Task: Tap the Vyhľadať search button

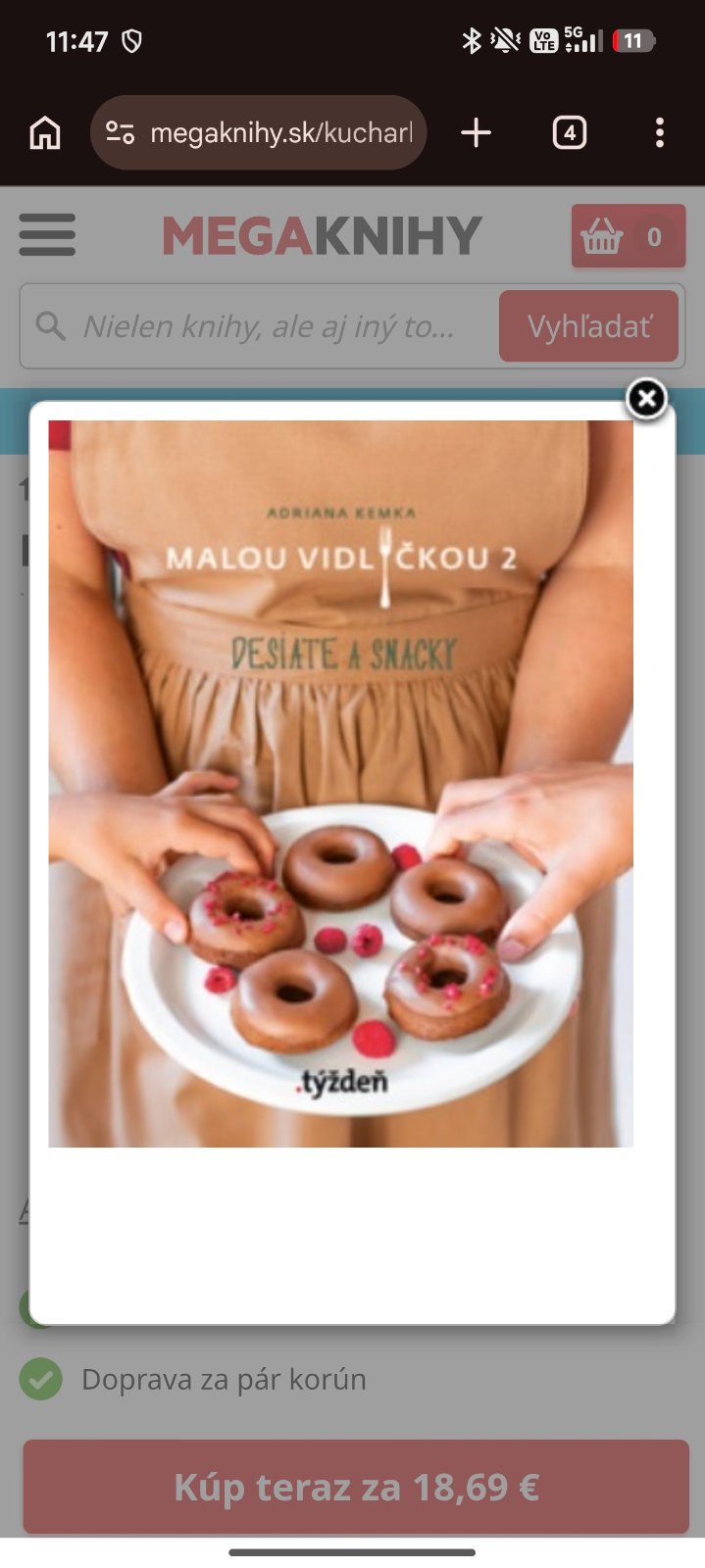Action: click(x=588, y=326)
